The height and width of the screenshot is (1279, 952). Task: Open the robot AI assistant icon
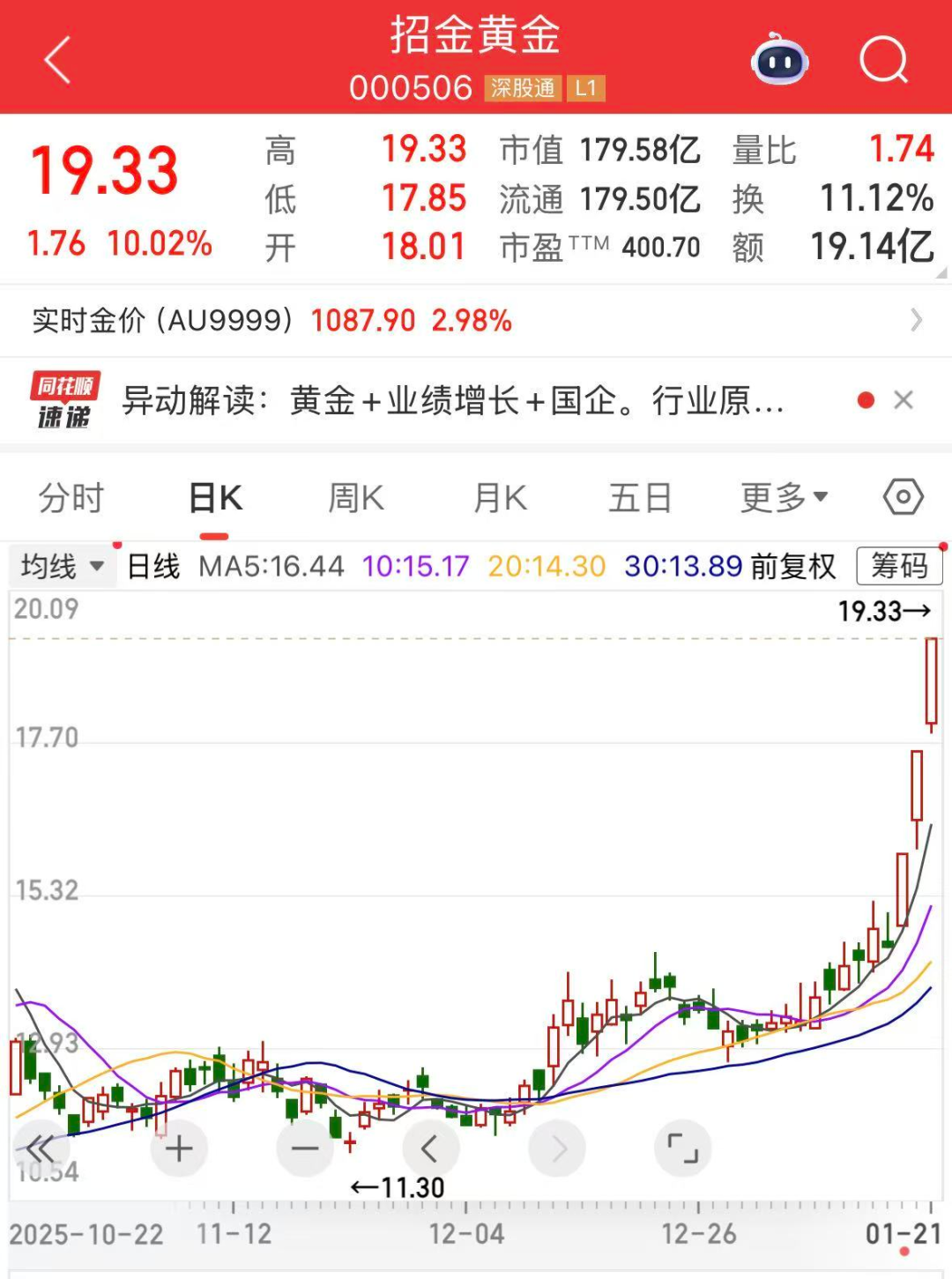(x=779, y=61)
